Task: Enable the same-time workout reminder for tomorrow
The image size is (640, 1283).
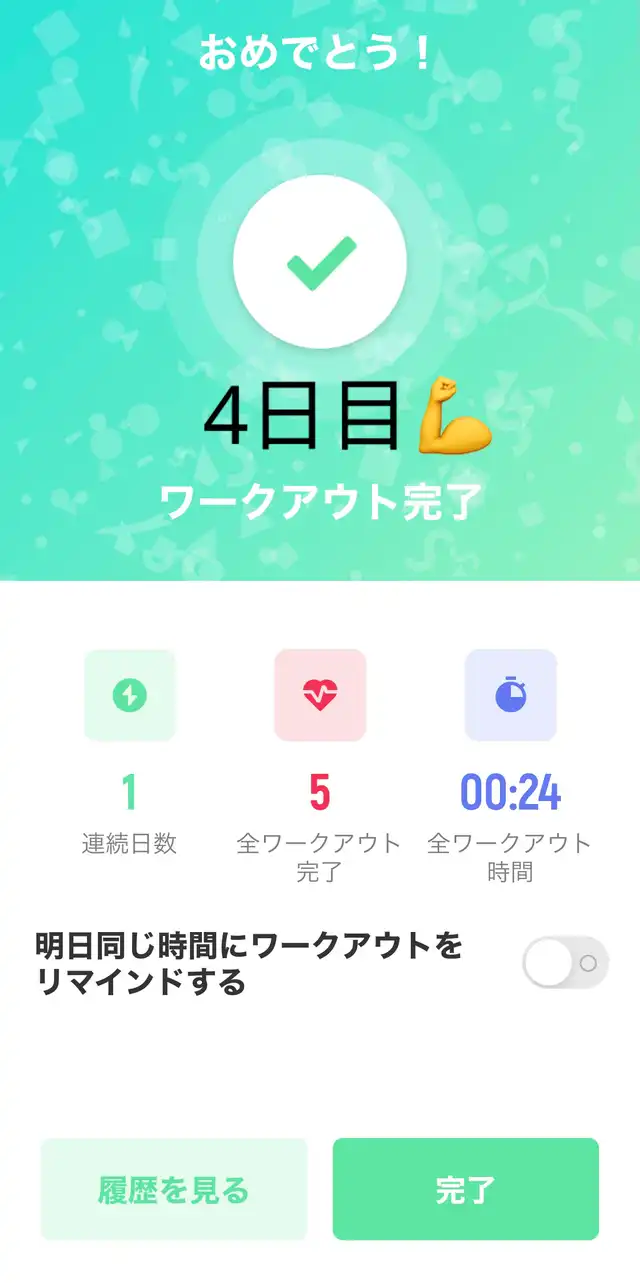Action: 565,963
